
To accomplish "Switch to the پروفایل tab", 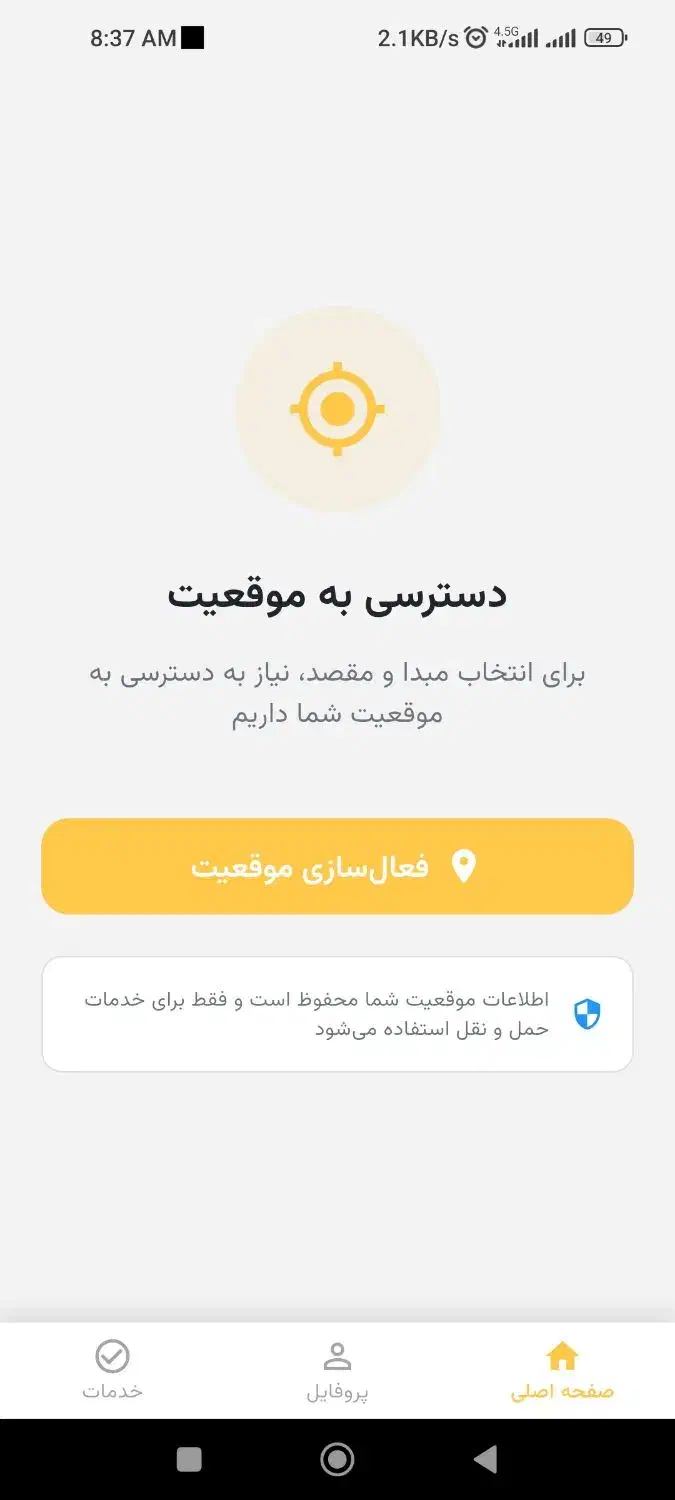I will [337, 1371].
